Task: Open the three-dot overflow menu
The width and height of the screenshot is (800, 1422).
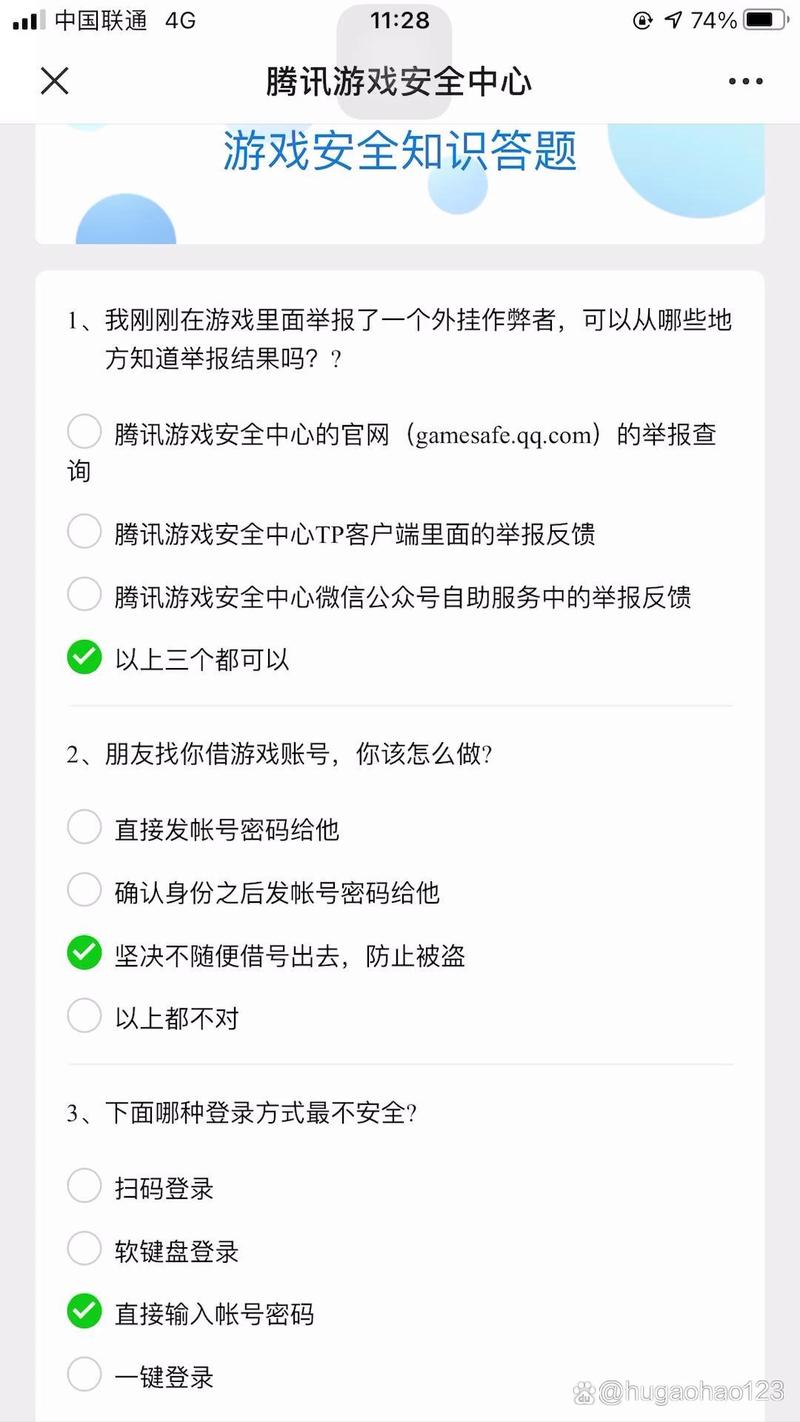Action: (x=745, y=81)
